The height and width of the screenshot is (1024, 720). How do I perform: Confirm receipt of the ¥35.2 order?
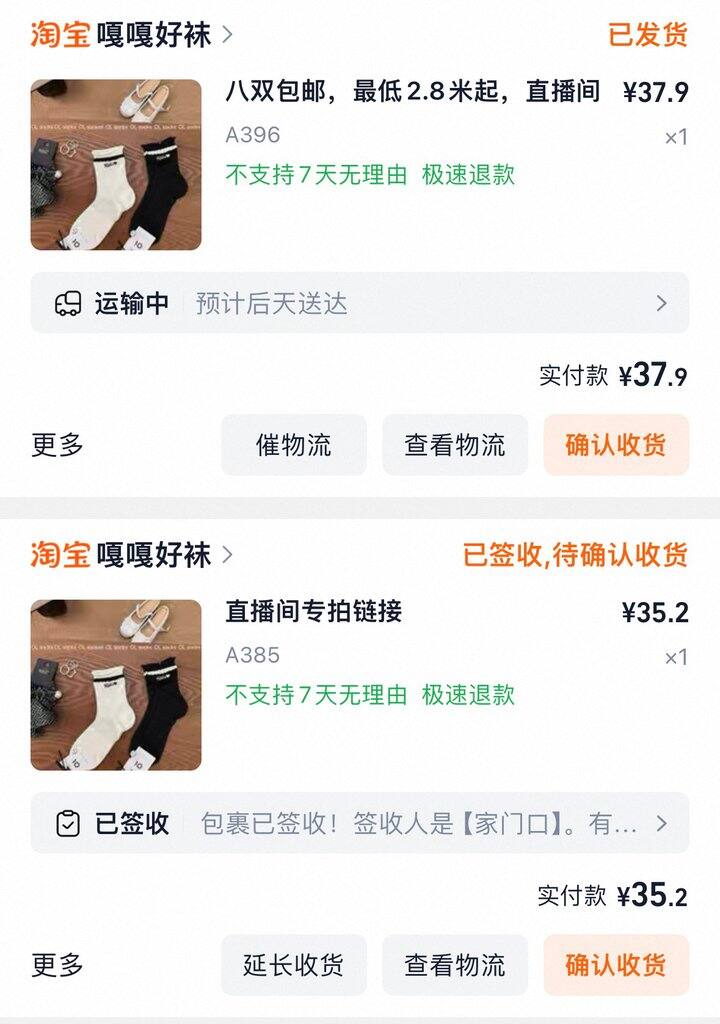616,965
